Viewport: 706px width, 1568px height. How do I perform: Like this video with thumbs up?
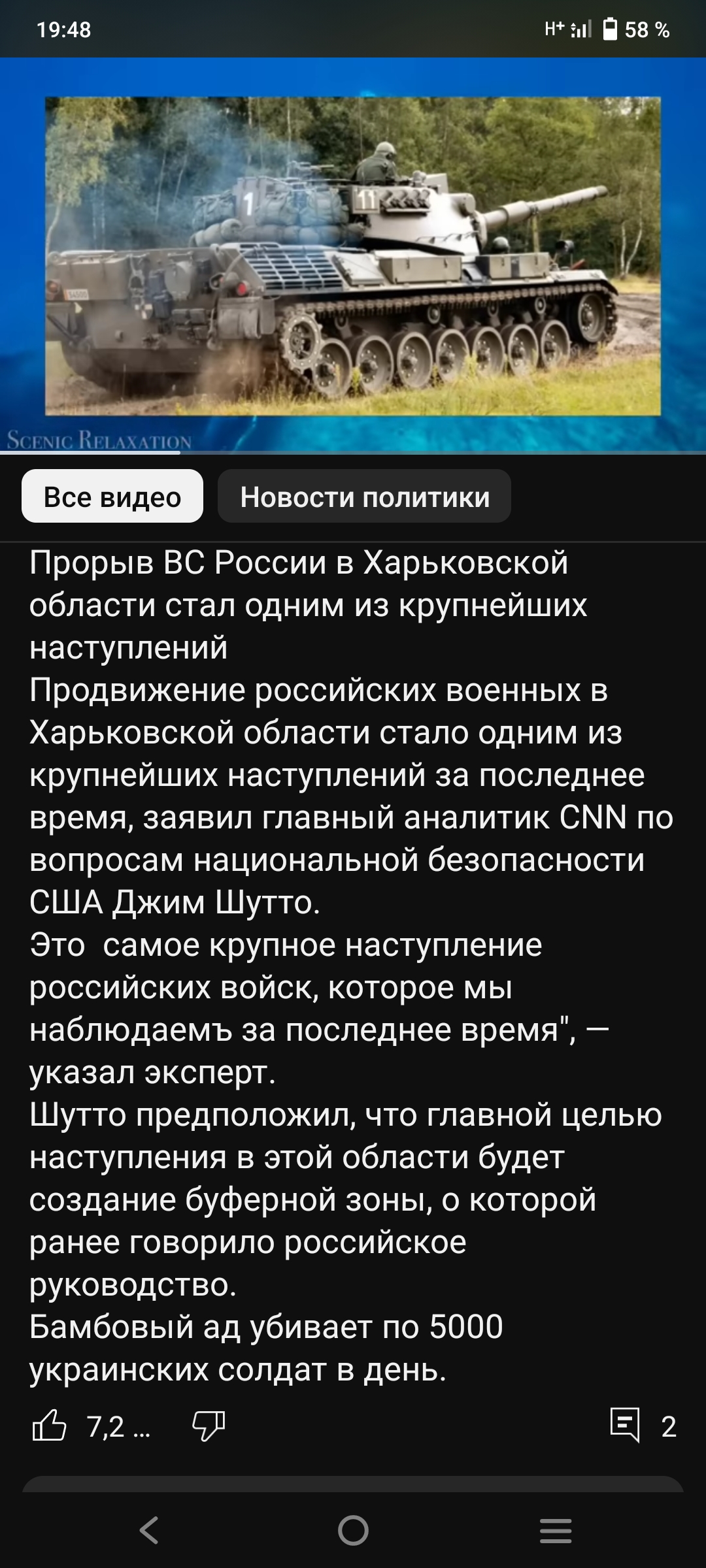(x=50, y=1425)
